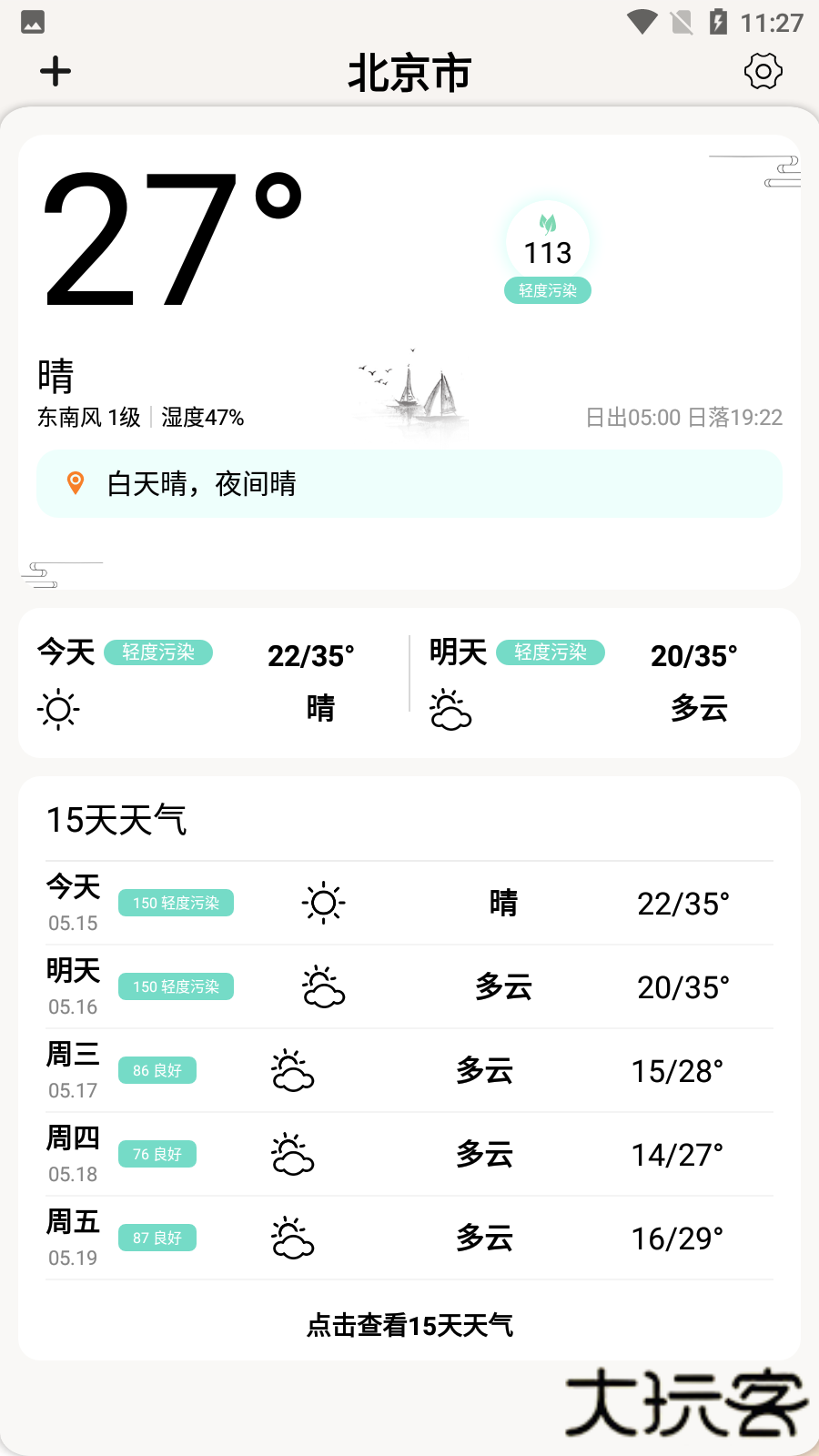Viewport: 819px width, 1456px height.
Task: Click the location pin icon near weather tip
Action: pyautogui.click(x=76, y=483)
